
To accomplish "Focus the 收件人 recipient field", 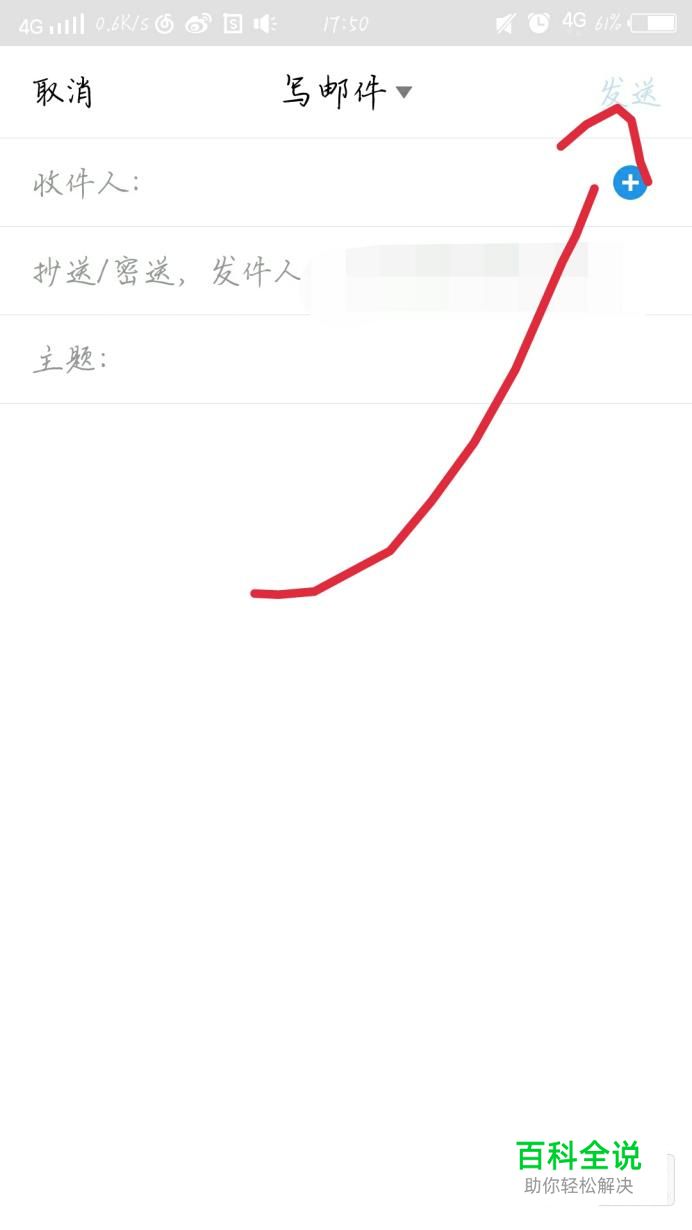I will coord(346,183).
